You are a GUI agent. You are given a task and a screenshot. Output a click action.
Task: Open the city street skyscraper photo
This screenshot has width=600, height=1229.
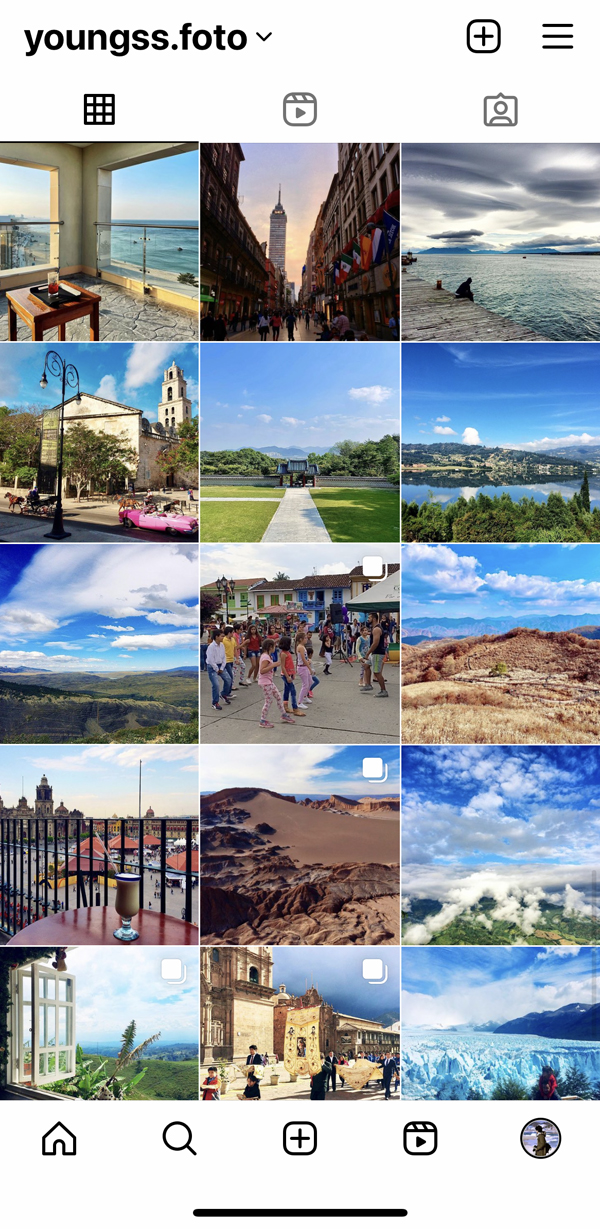[300, 241]
